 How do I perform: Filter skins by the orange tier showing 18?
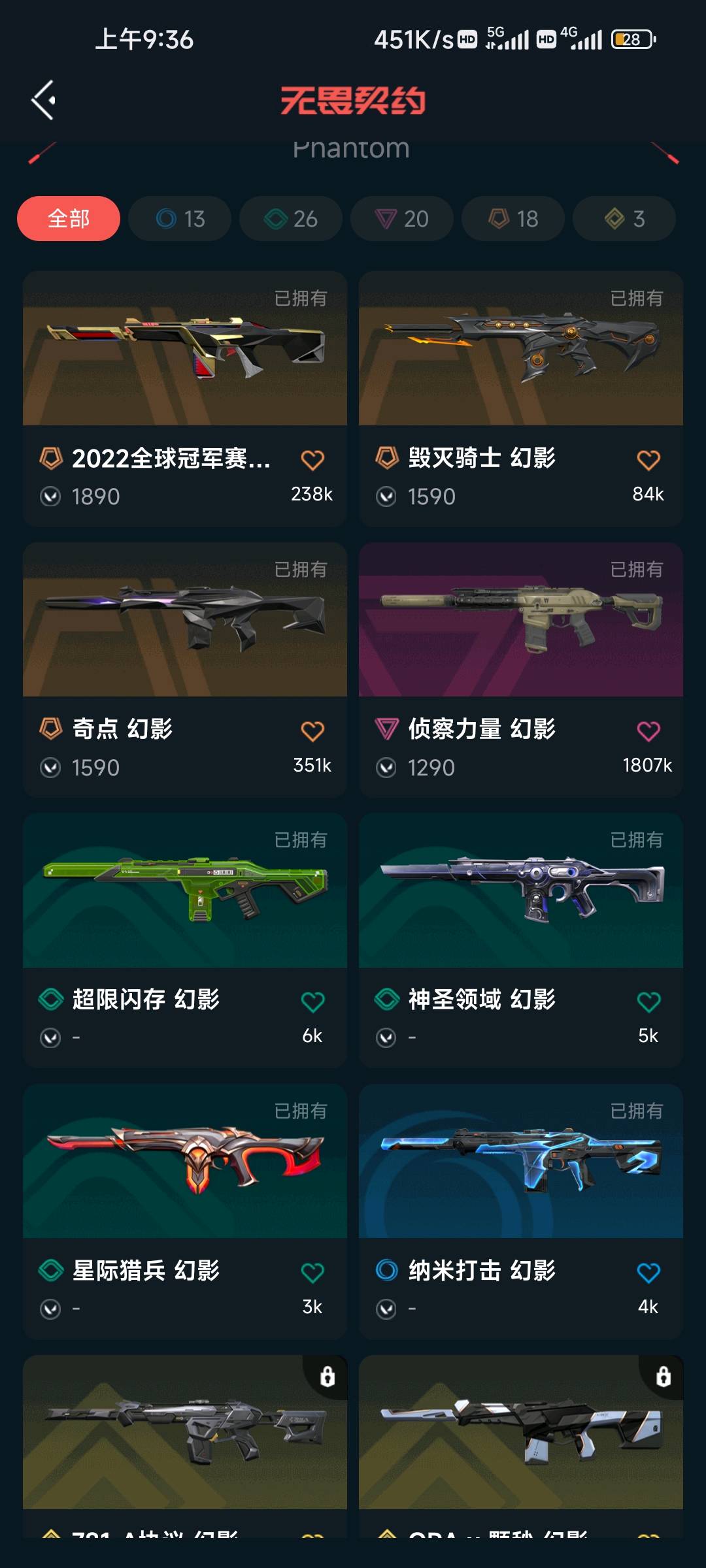[513, 218]
